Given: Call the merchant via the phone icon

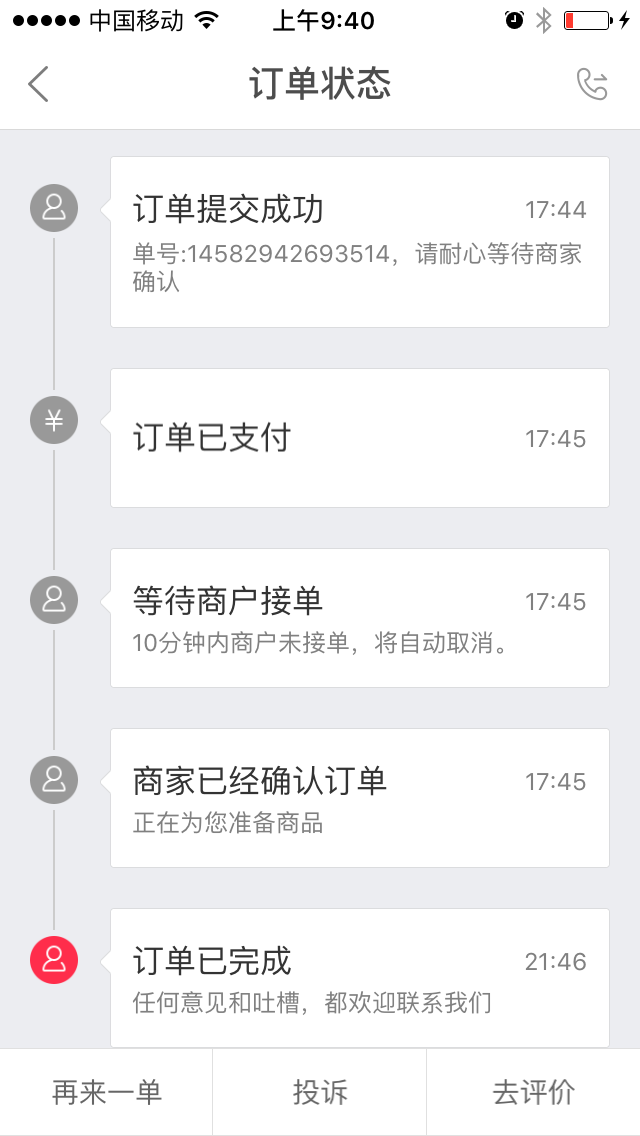Looking at the screenshot, I should [x=592, y=85].
